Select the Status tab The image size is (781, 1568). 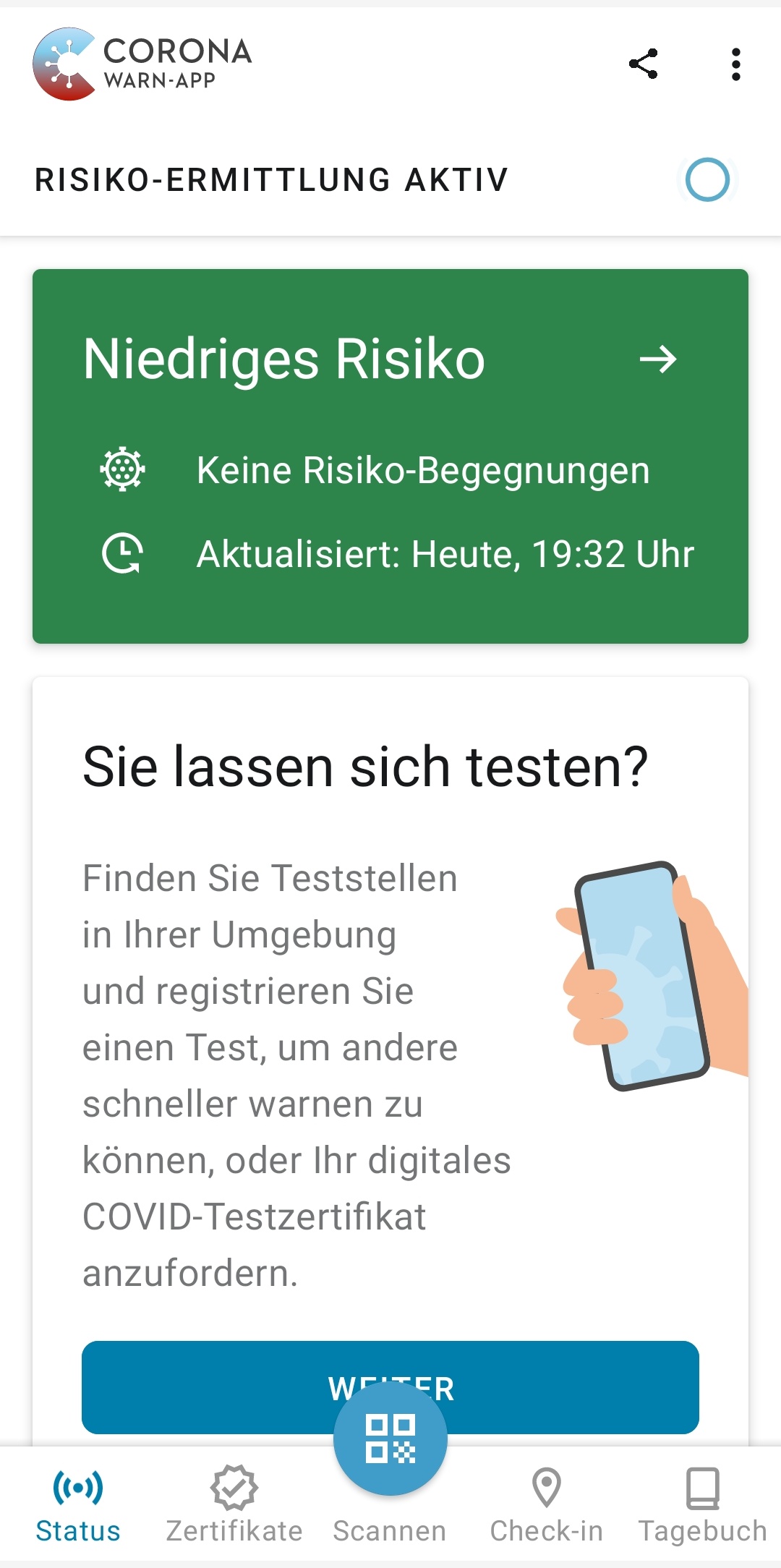click(78, 1506)
